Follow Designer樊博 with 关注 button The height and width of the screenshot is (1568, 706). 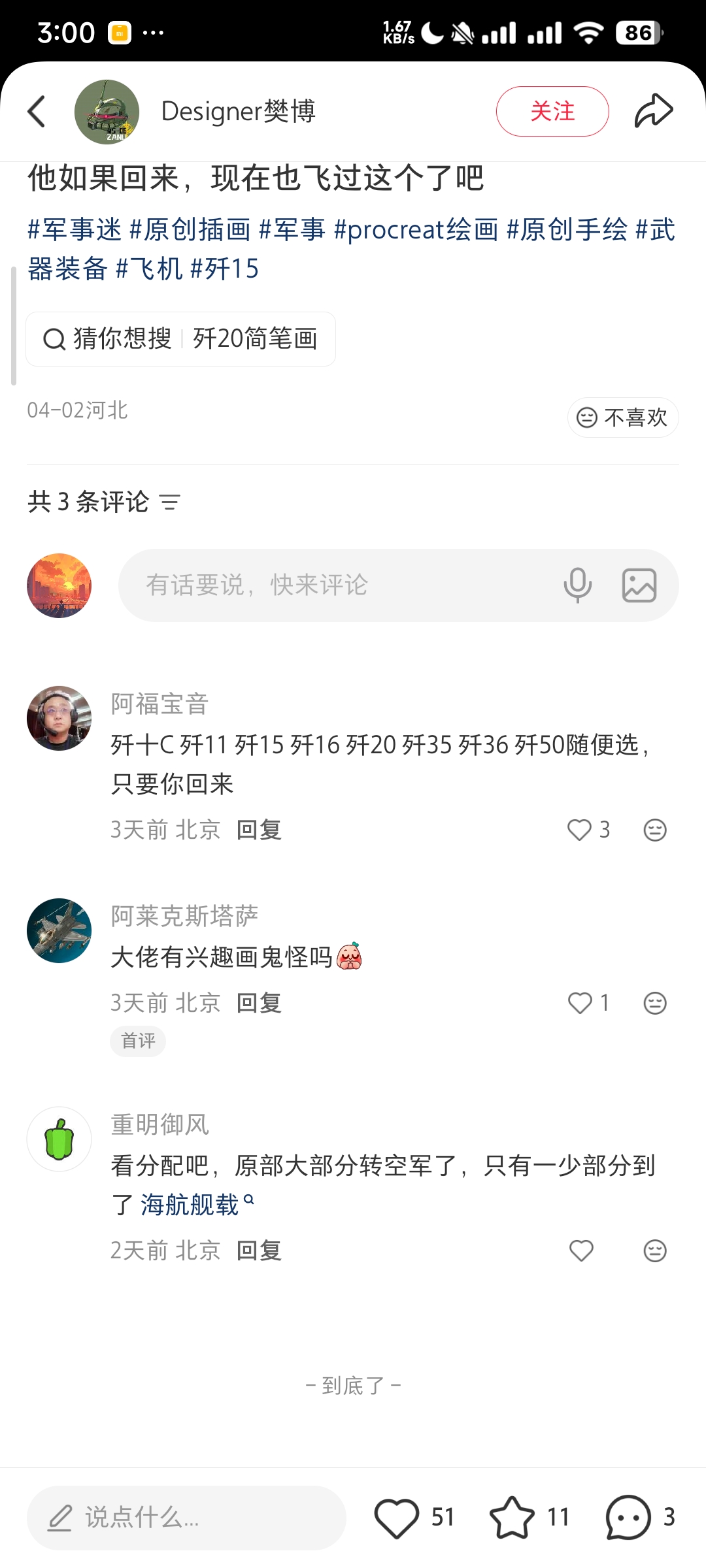click(x=552, y=111)
